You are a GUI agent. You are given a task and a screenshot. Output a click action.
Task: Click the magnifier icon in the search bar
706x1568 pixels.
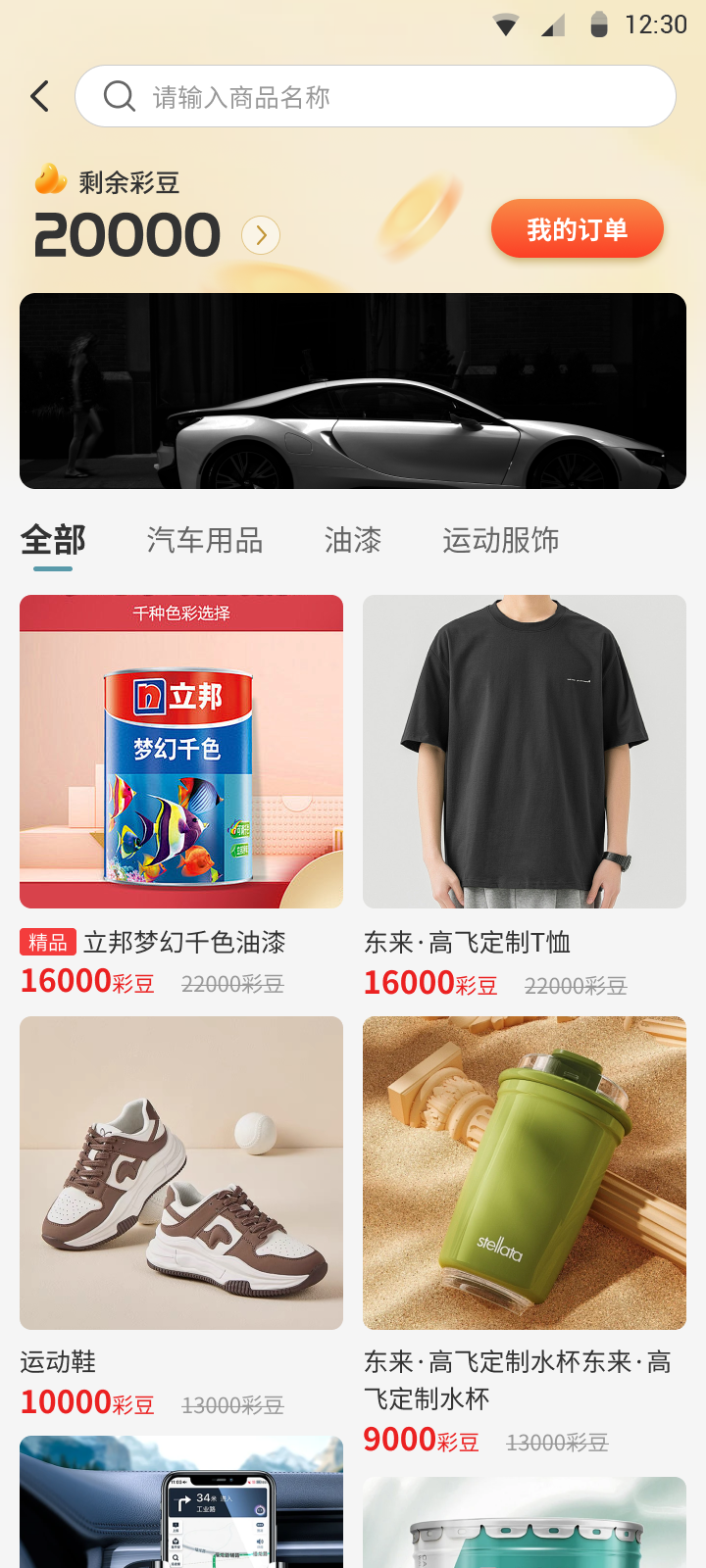[x=119, y=95]
